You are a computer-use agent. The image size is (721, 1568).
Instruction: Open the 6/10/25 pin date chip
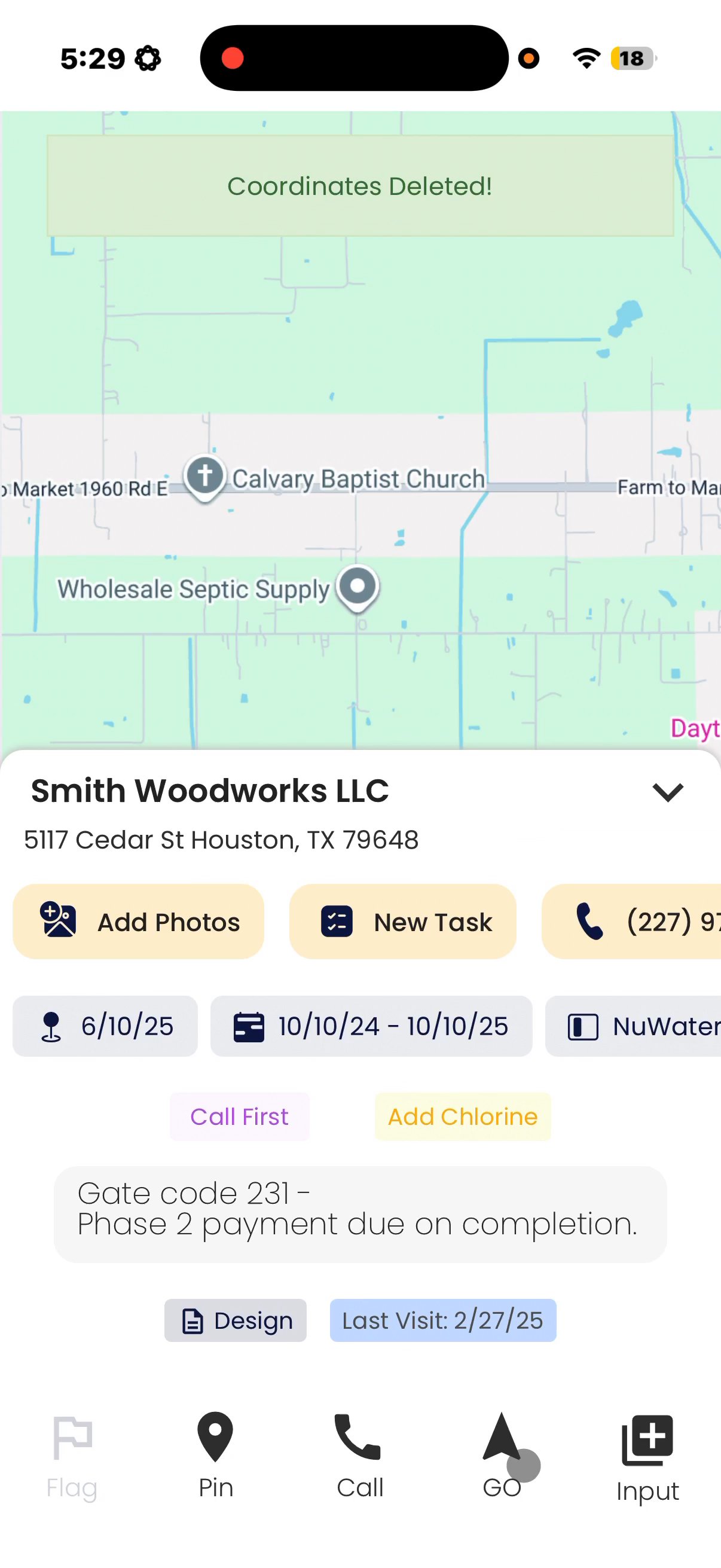point(105,1026)
